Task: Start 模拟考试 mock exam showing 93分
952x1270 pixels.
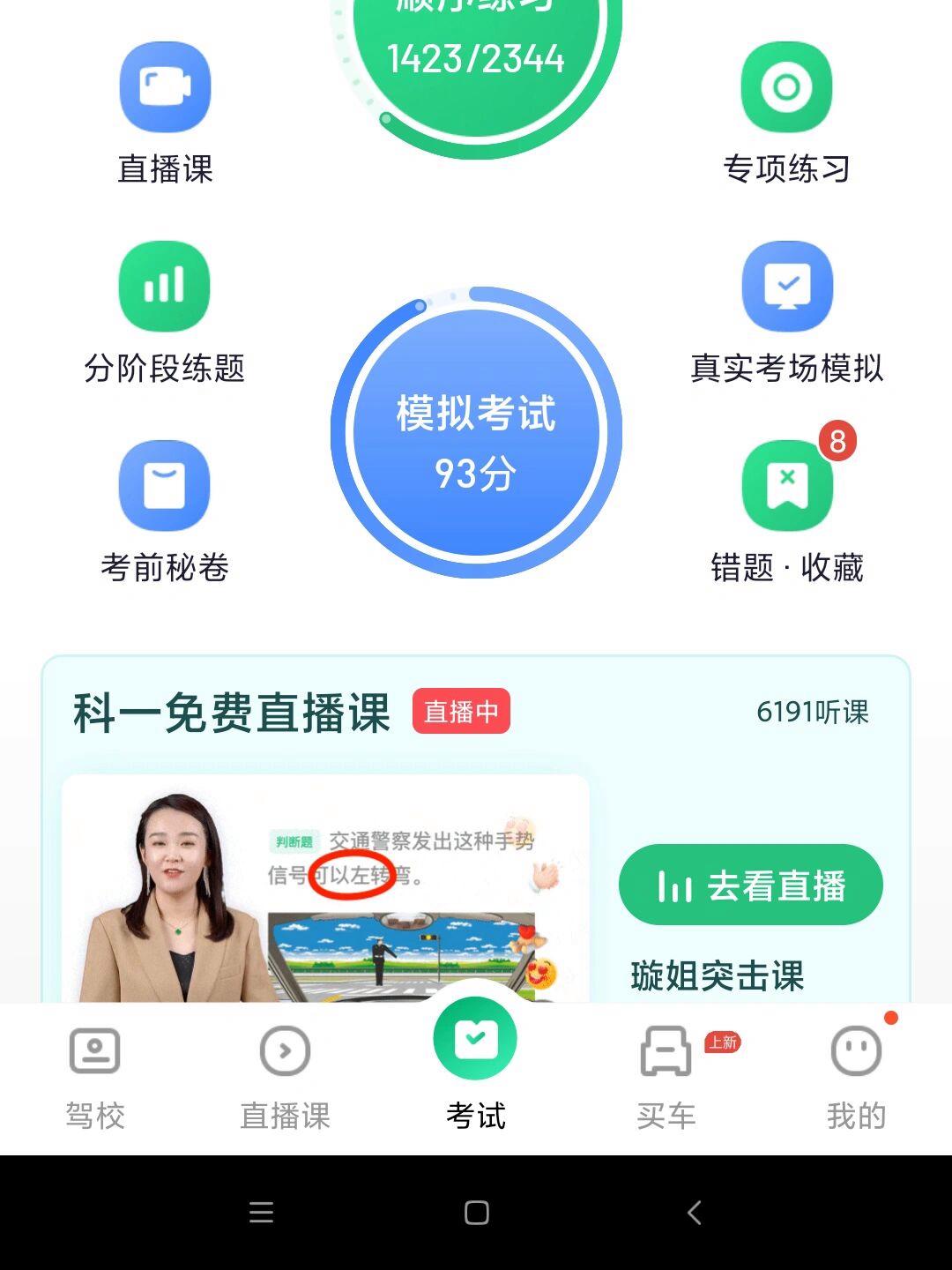Action: coord(476,432)
